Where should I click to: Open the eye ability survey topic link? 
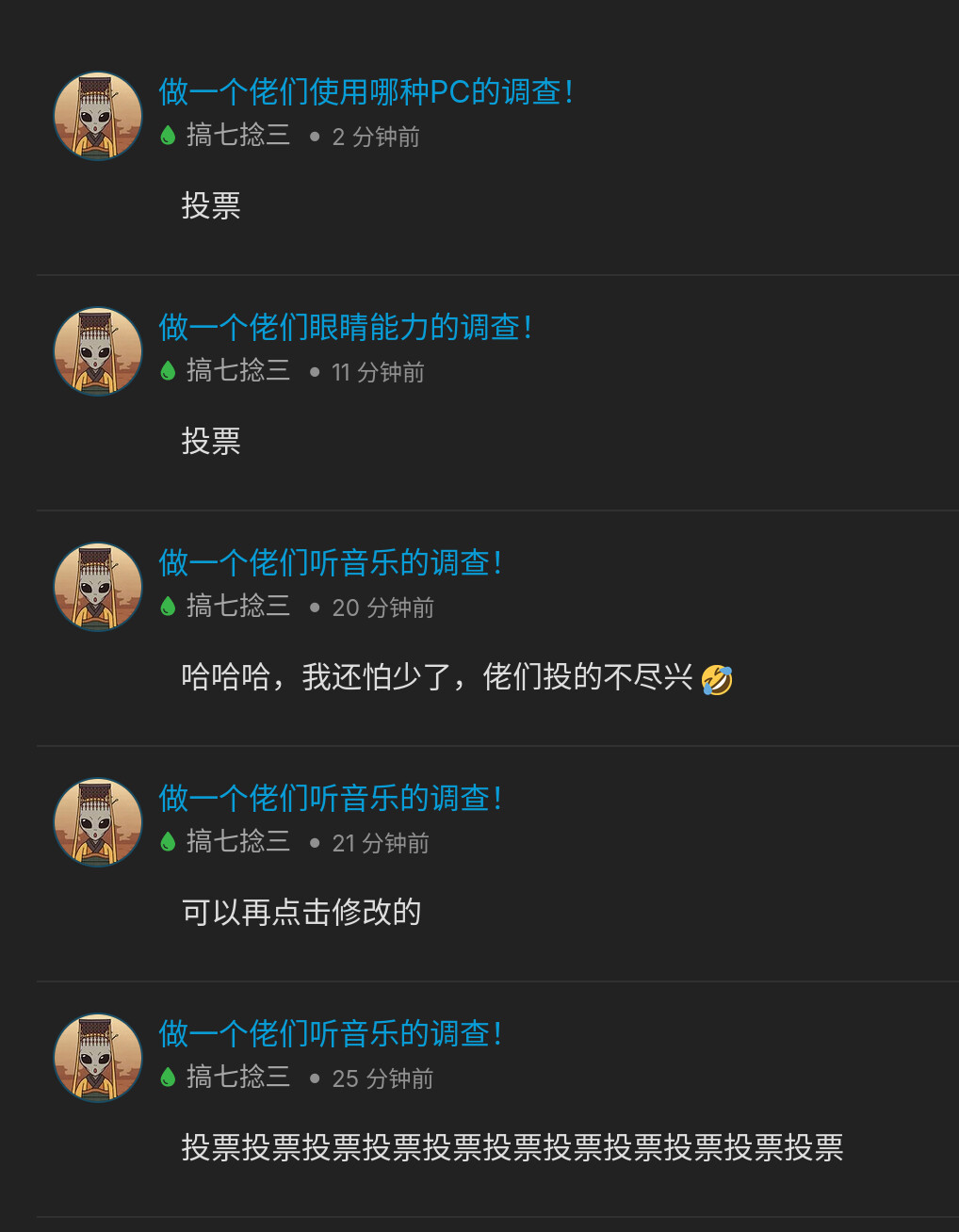pyautogui.click(x=346, y=327)
